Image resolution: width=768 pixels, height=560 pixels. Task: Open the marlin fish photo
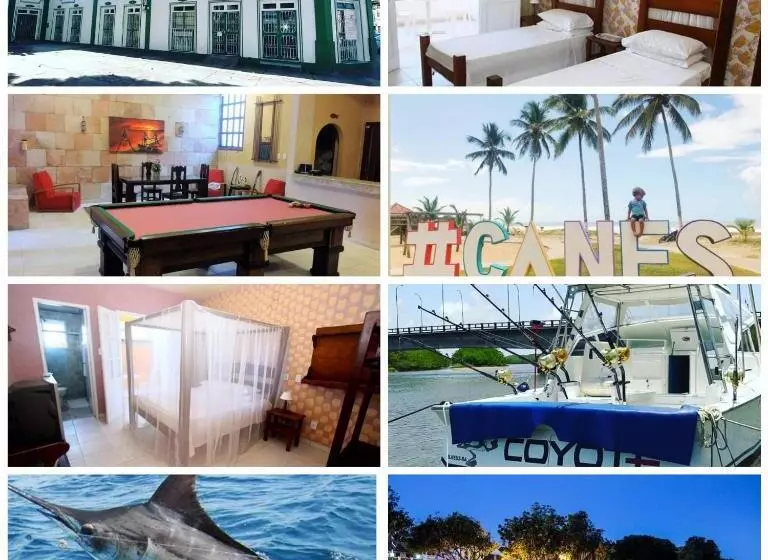192,517
